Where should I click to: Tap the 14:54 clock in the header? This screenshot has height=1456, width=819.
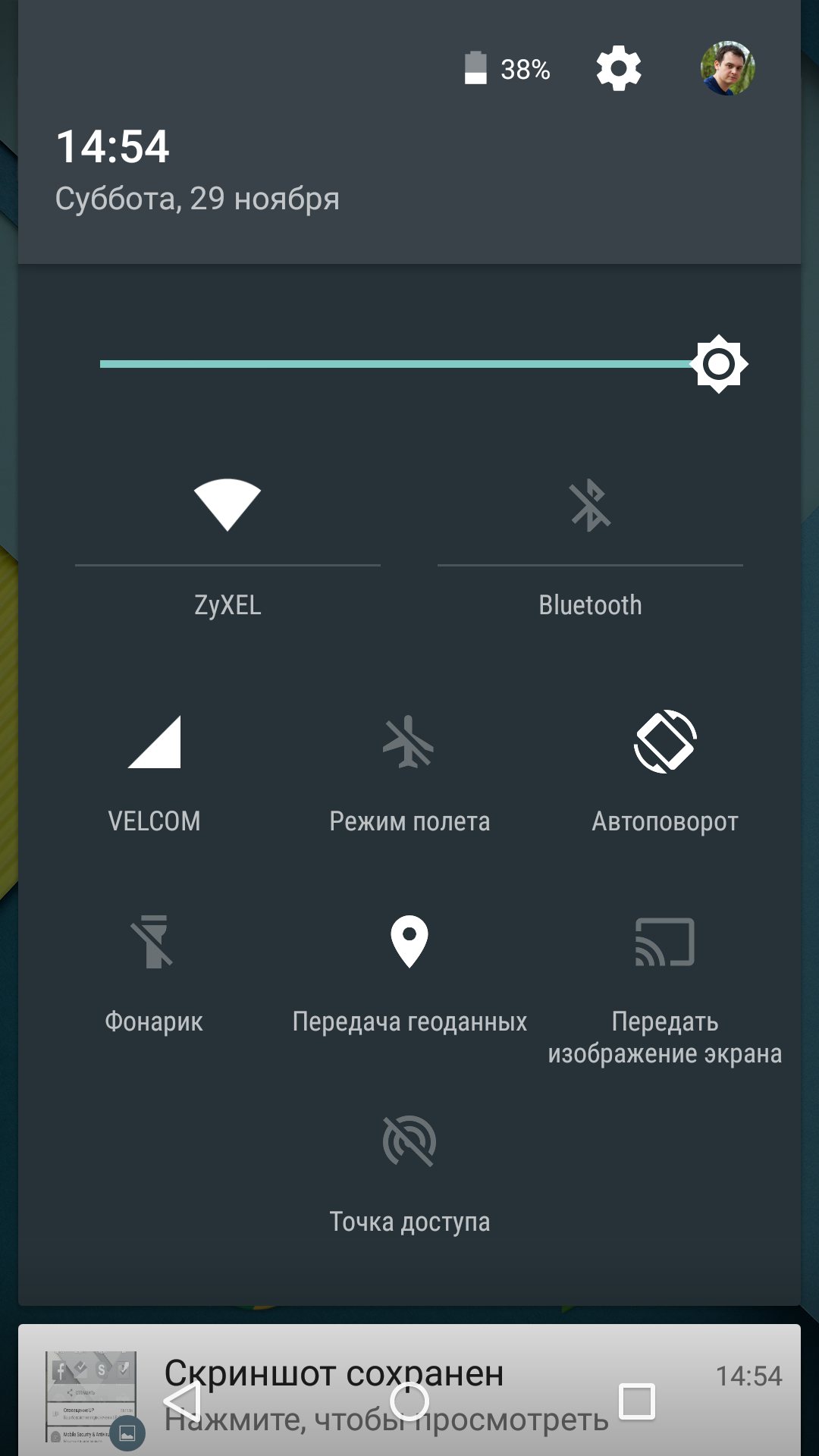[112, 146]
